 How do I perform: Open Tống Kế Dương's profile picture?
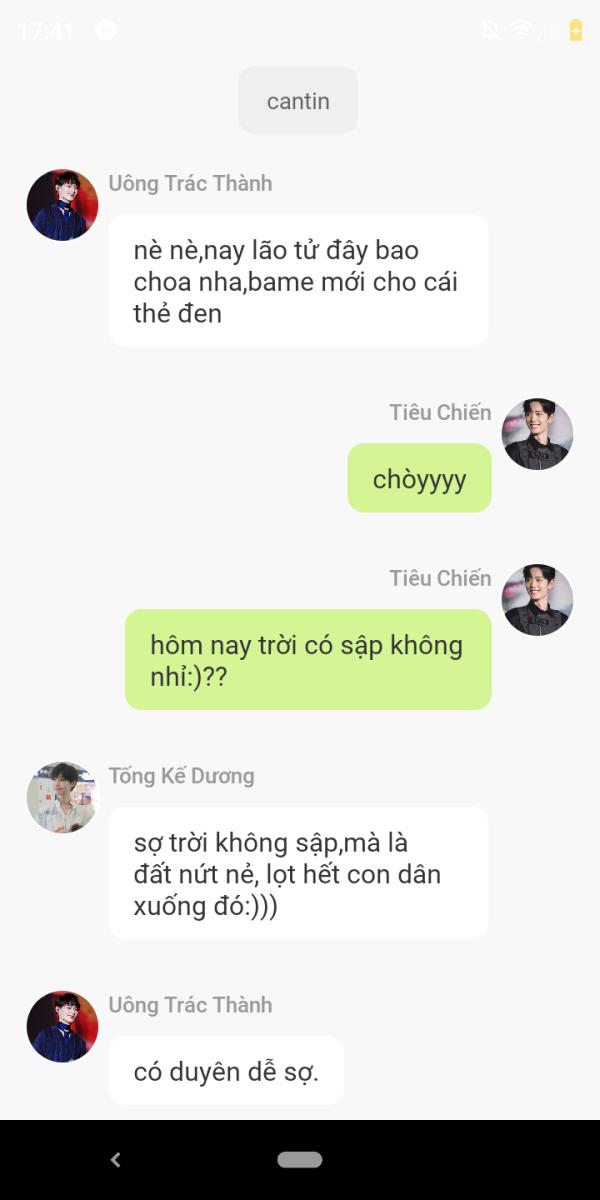pyautogui.click(x=62, y=797)
